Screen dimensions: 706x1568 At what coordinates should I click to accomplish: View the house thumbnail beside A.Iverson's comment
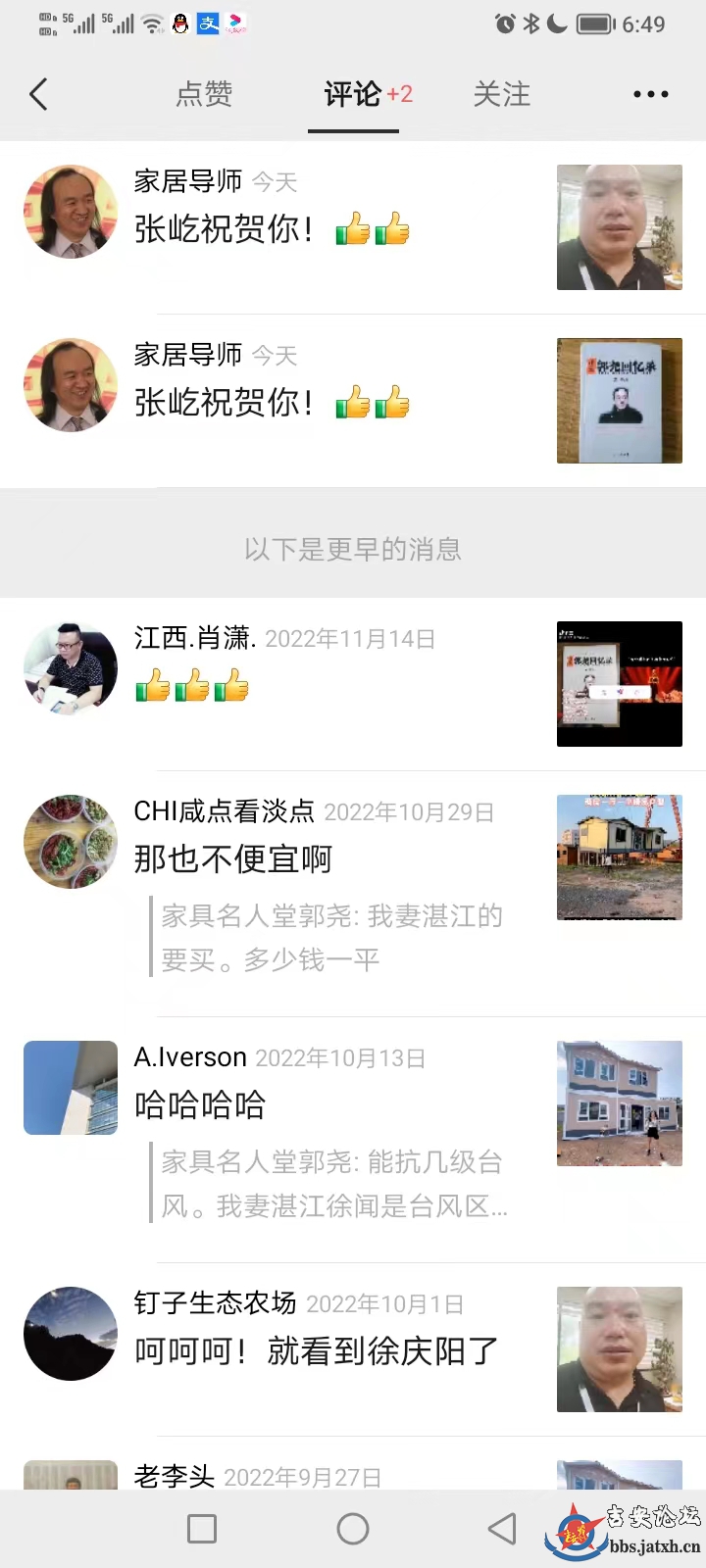620,1103
